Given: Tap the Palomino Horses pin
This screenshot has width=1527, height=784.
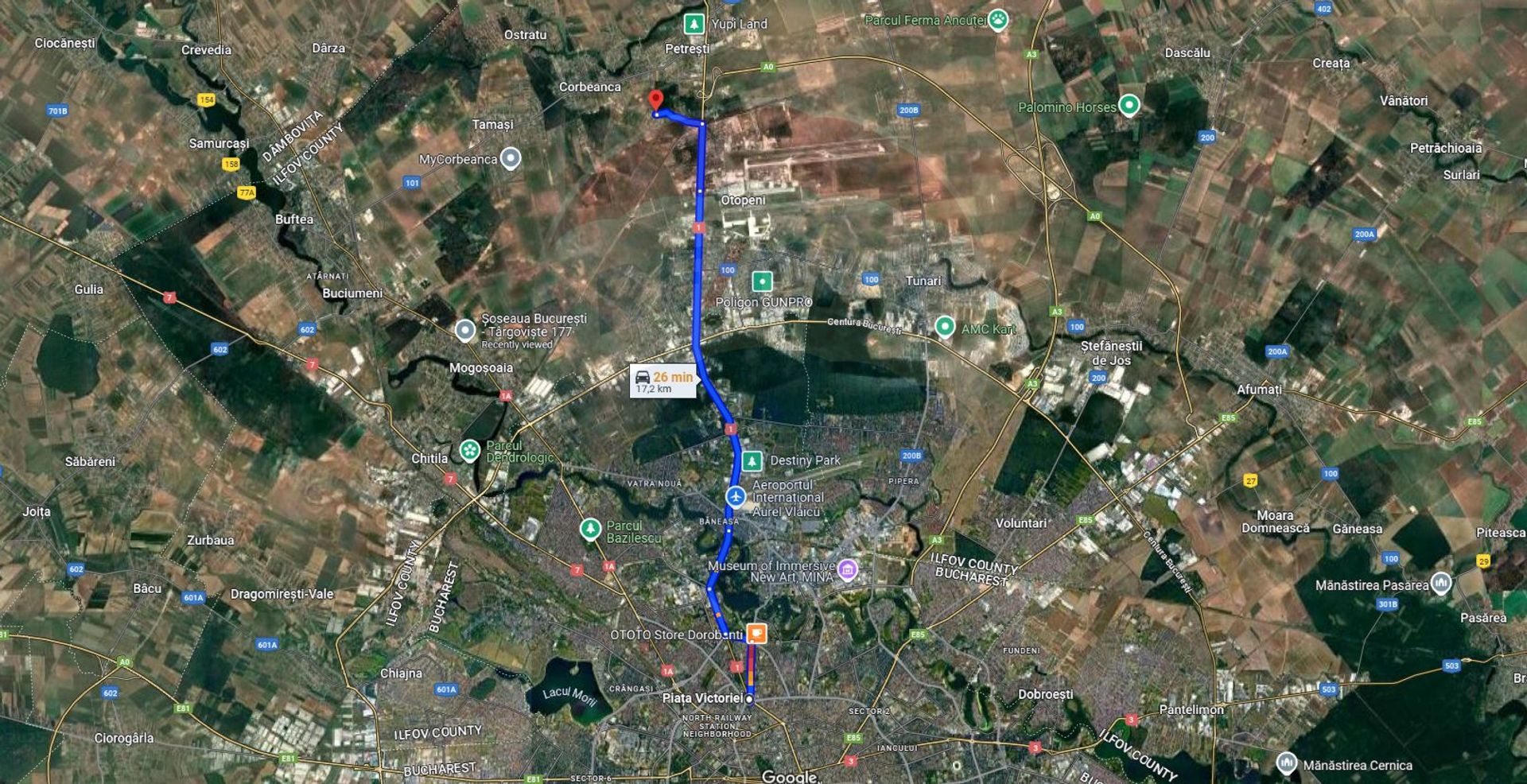Looking at the screenshot, I should (x=1129, y=105).
